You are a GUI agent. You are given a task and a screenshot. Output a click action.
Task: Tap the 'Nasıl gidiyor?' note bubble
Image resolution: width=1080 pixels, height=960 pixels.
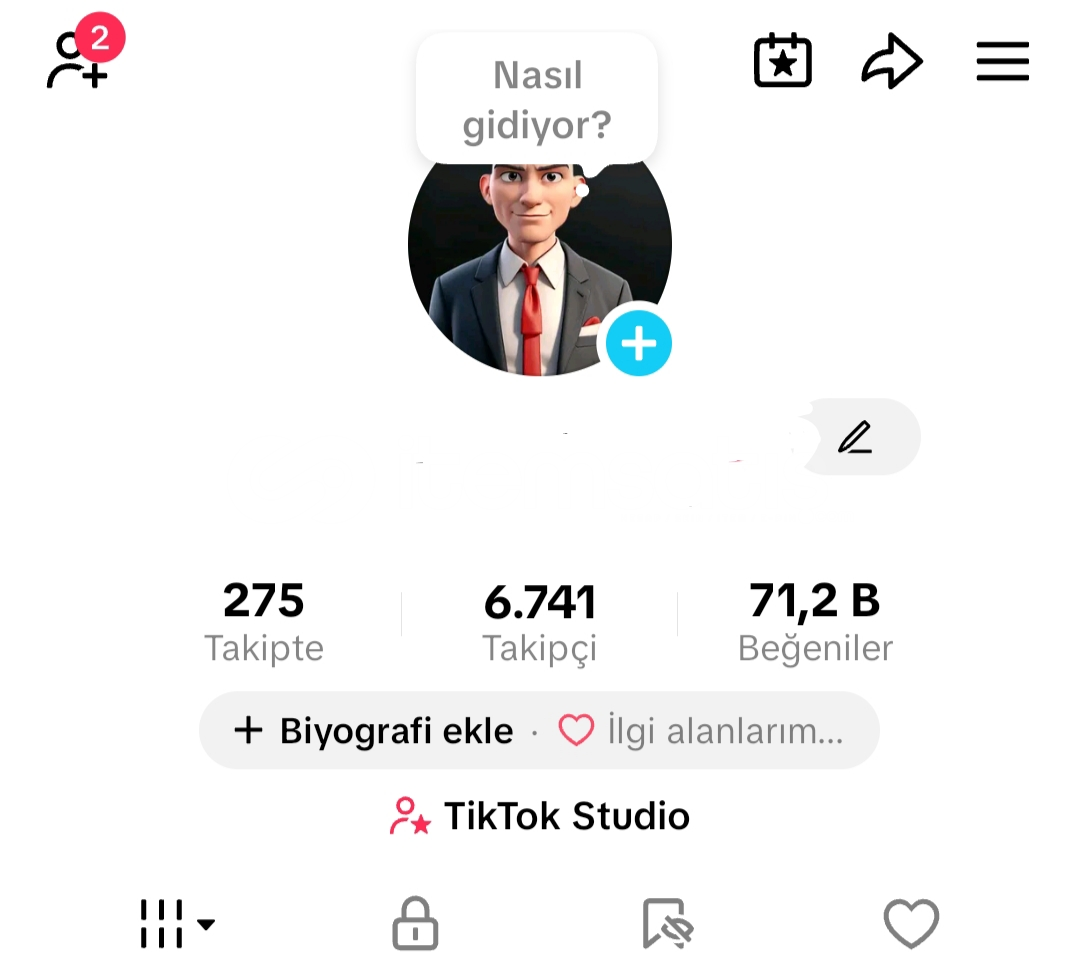(537, 100)
